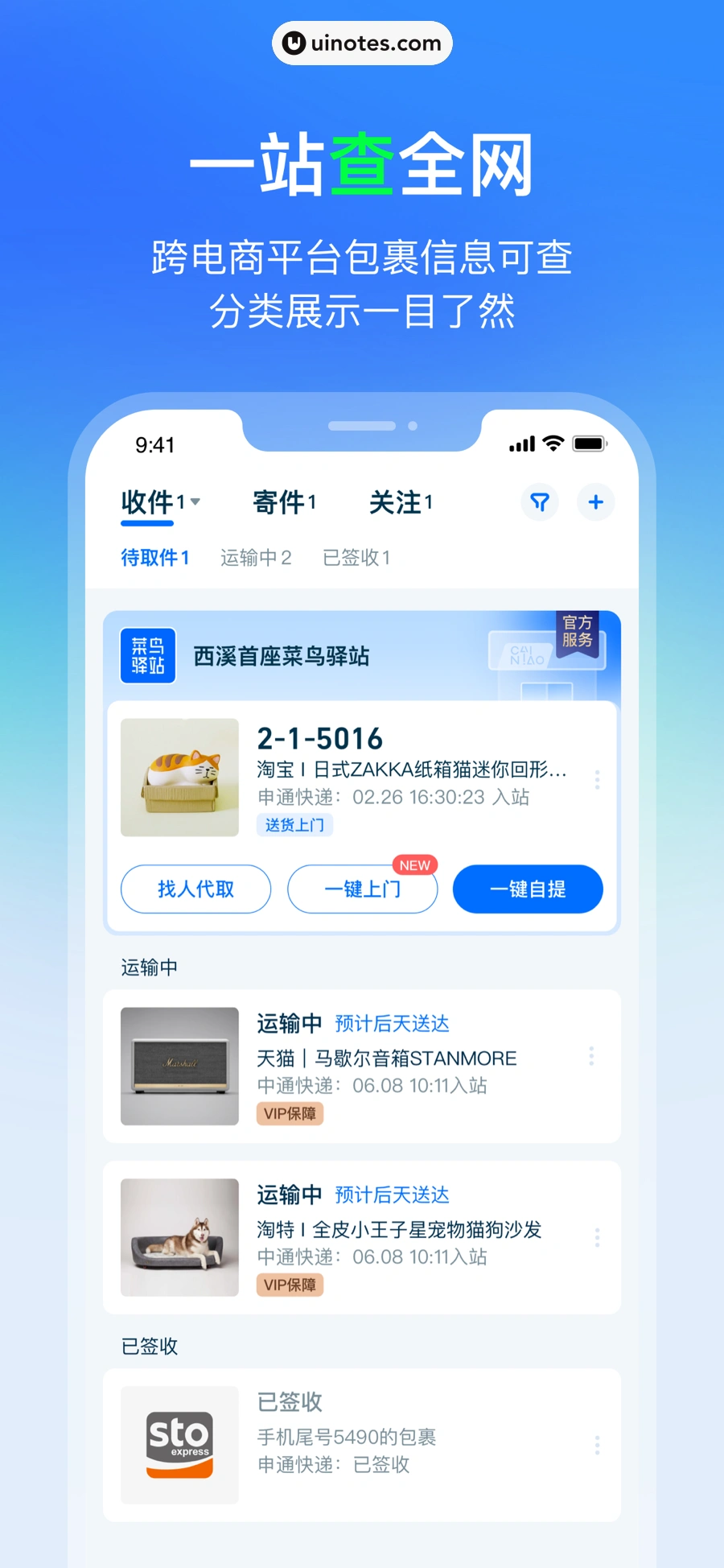Open the three-dot menu on the signed package
The width and height of the screenshot is (724, 1568).
point(597,1445)
